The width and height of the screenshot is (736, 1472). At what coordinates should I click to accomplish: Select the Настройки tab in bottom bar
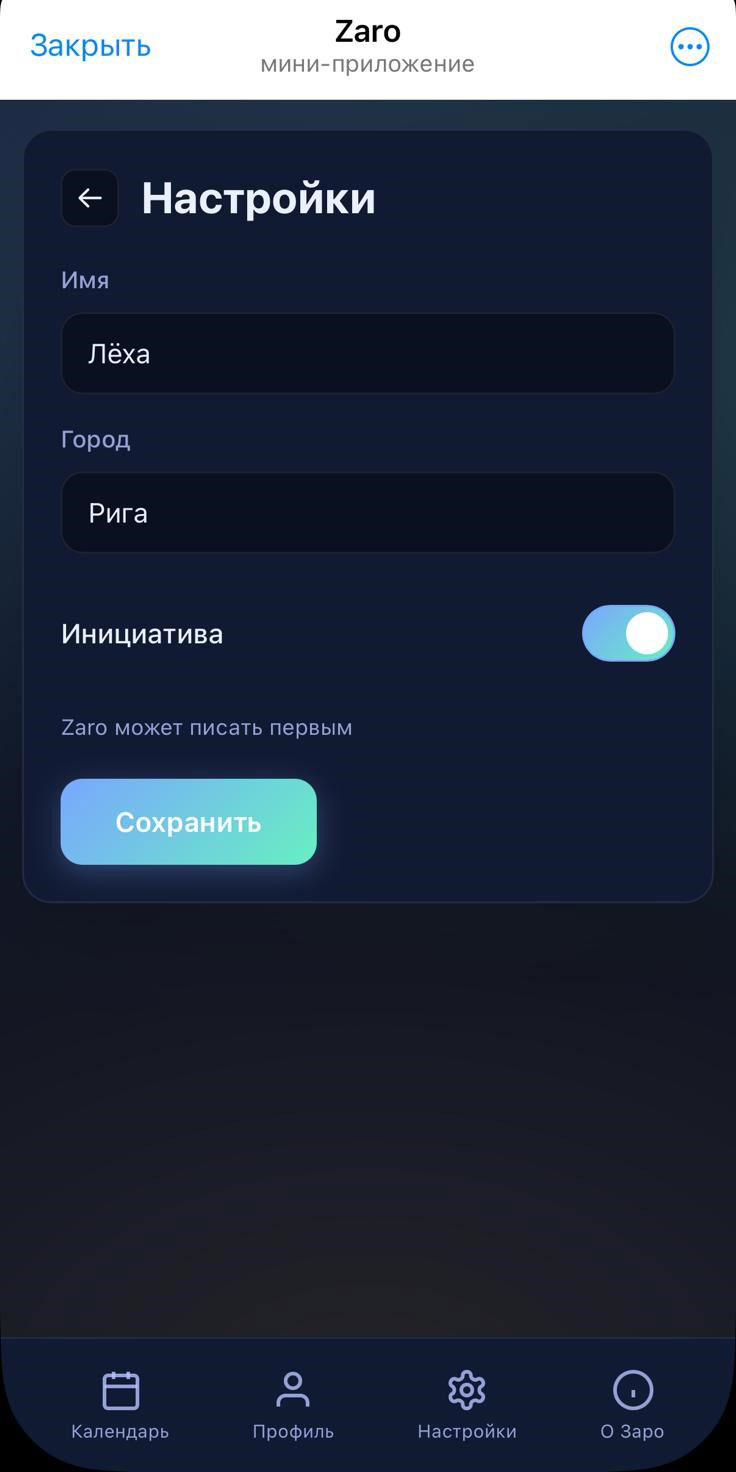click(466, 1405)
